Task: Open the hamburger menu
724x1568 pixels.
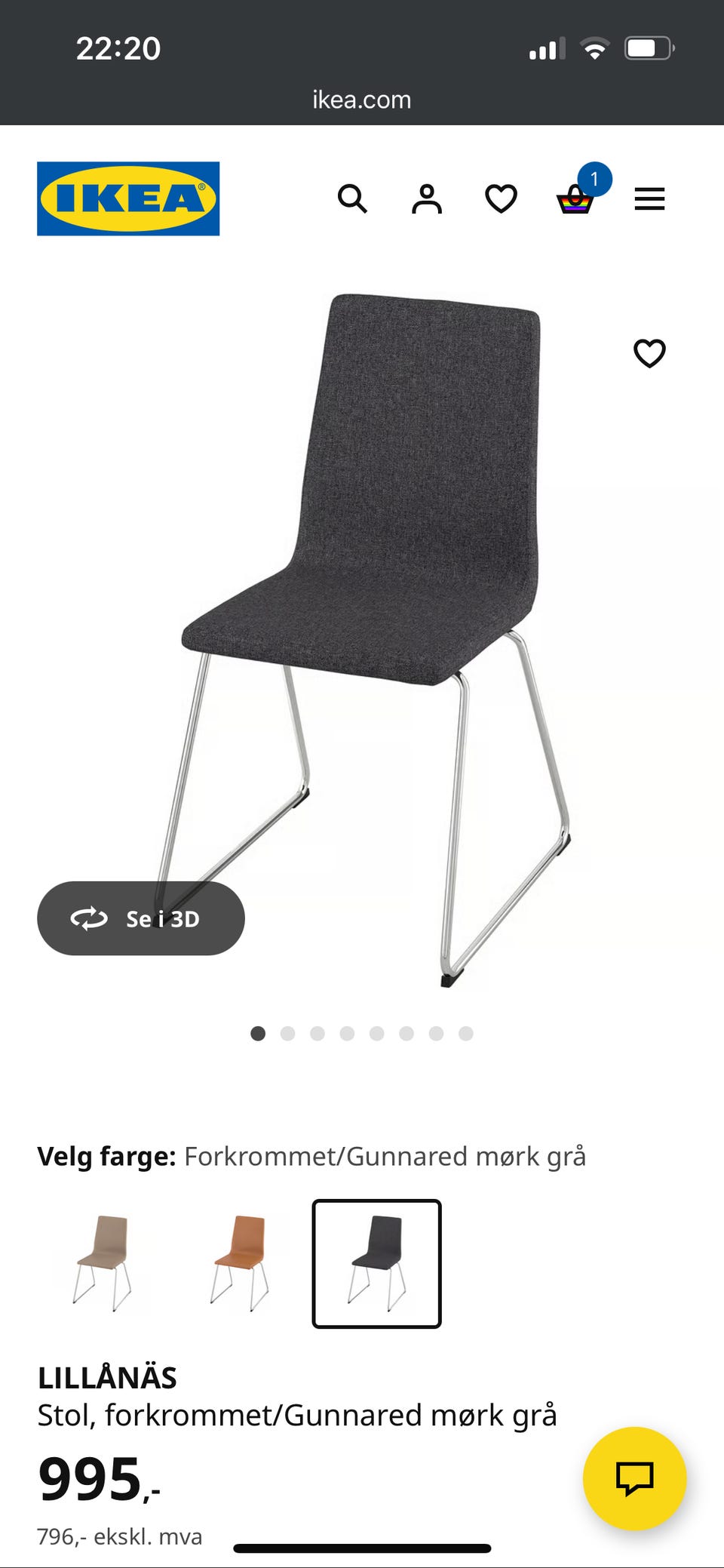Action: (649, 199)
